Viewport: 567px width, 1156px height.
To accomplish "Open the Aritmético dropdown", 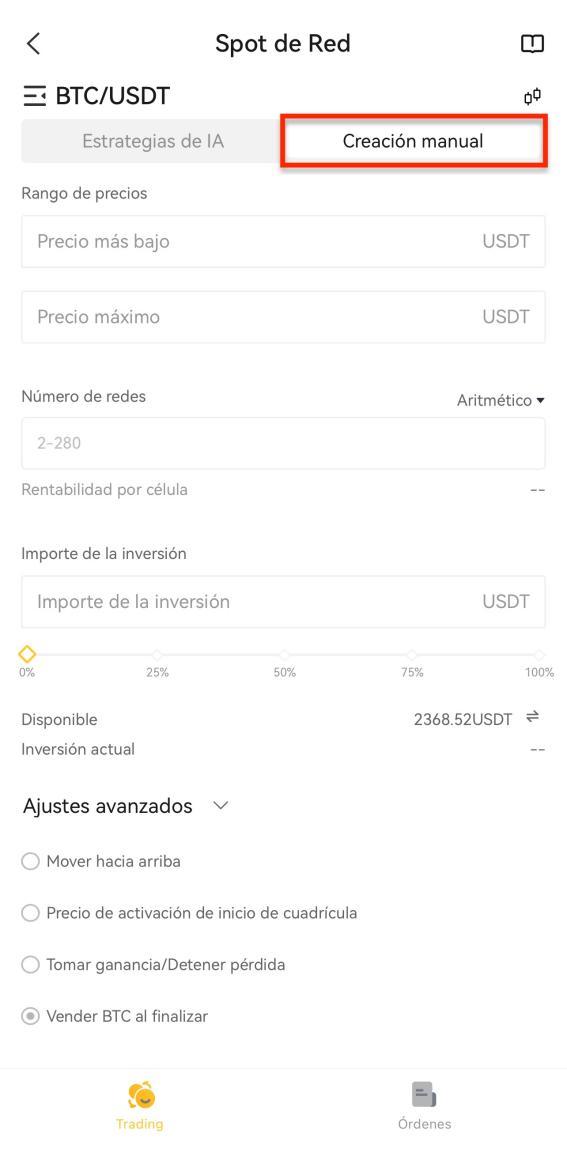I will [x=500, y=400].
